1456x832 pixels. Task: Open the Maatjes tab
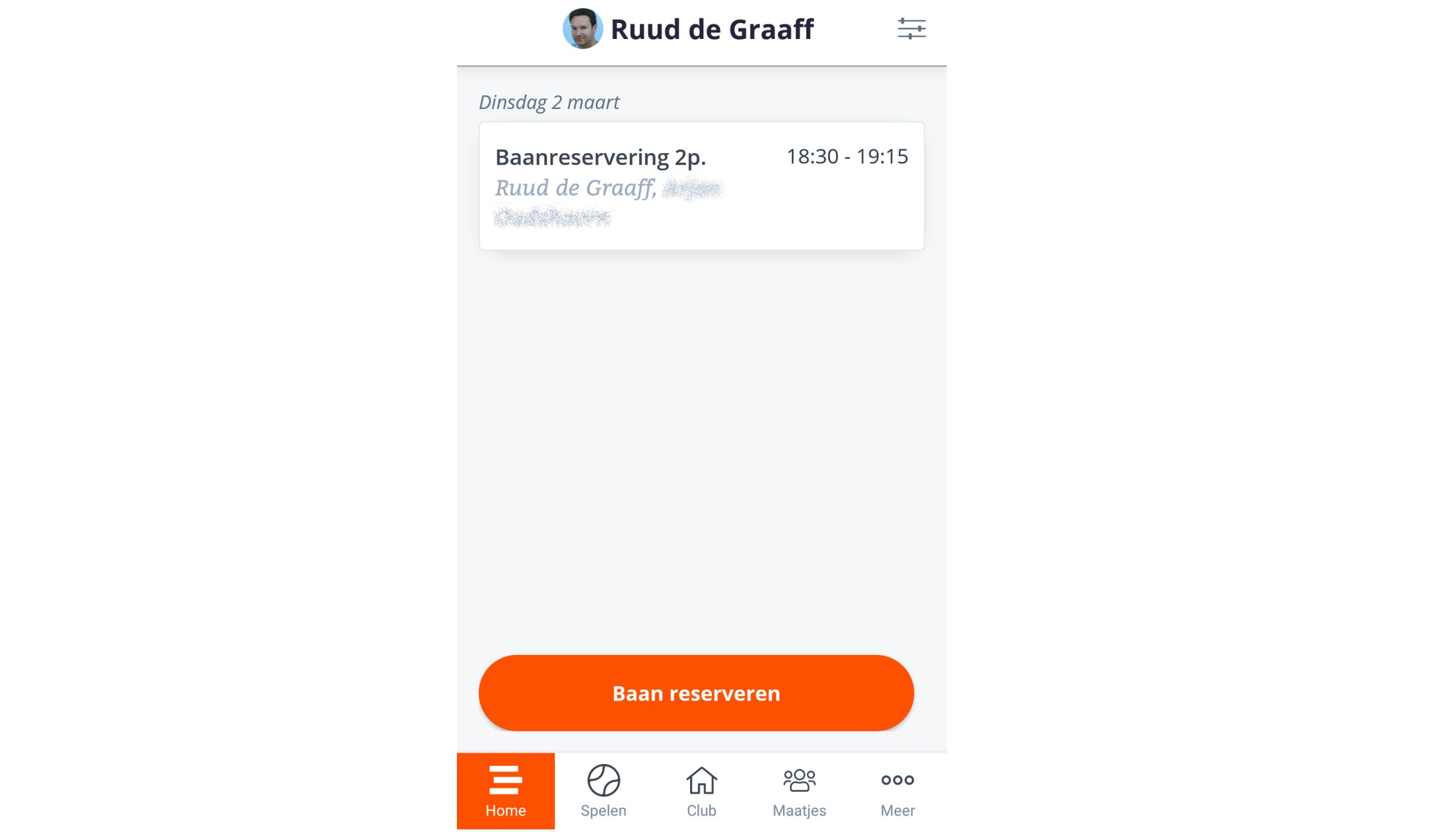[x=799, y=791]
